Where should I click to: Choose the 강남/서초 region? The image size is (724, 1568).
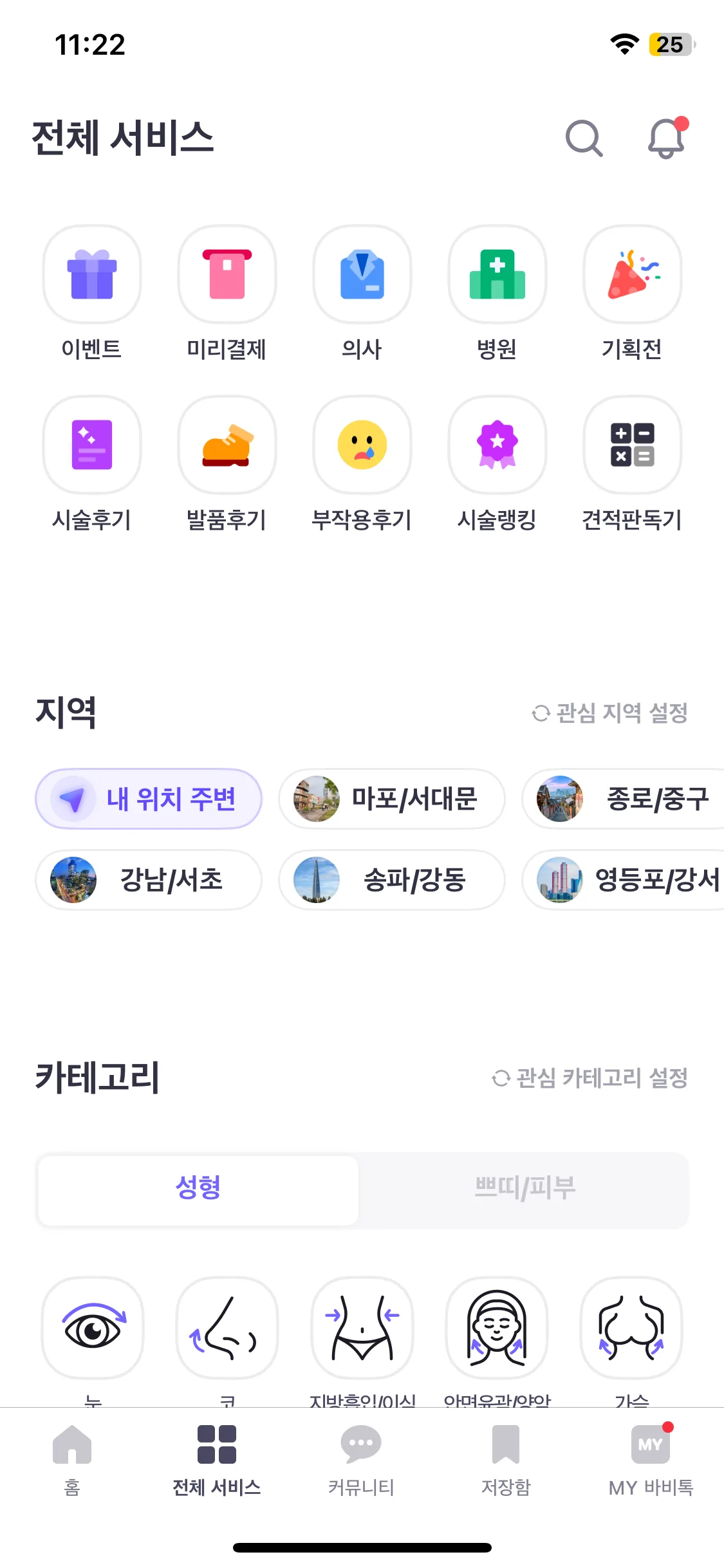(149, 880)
